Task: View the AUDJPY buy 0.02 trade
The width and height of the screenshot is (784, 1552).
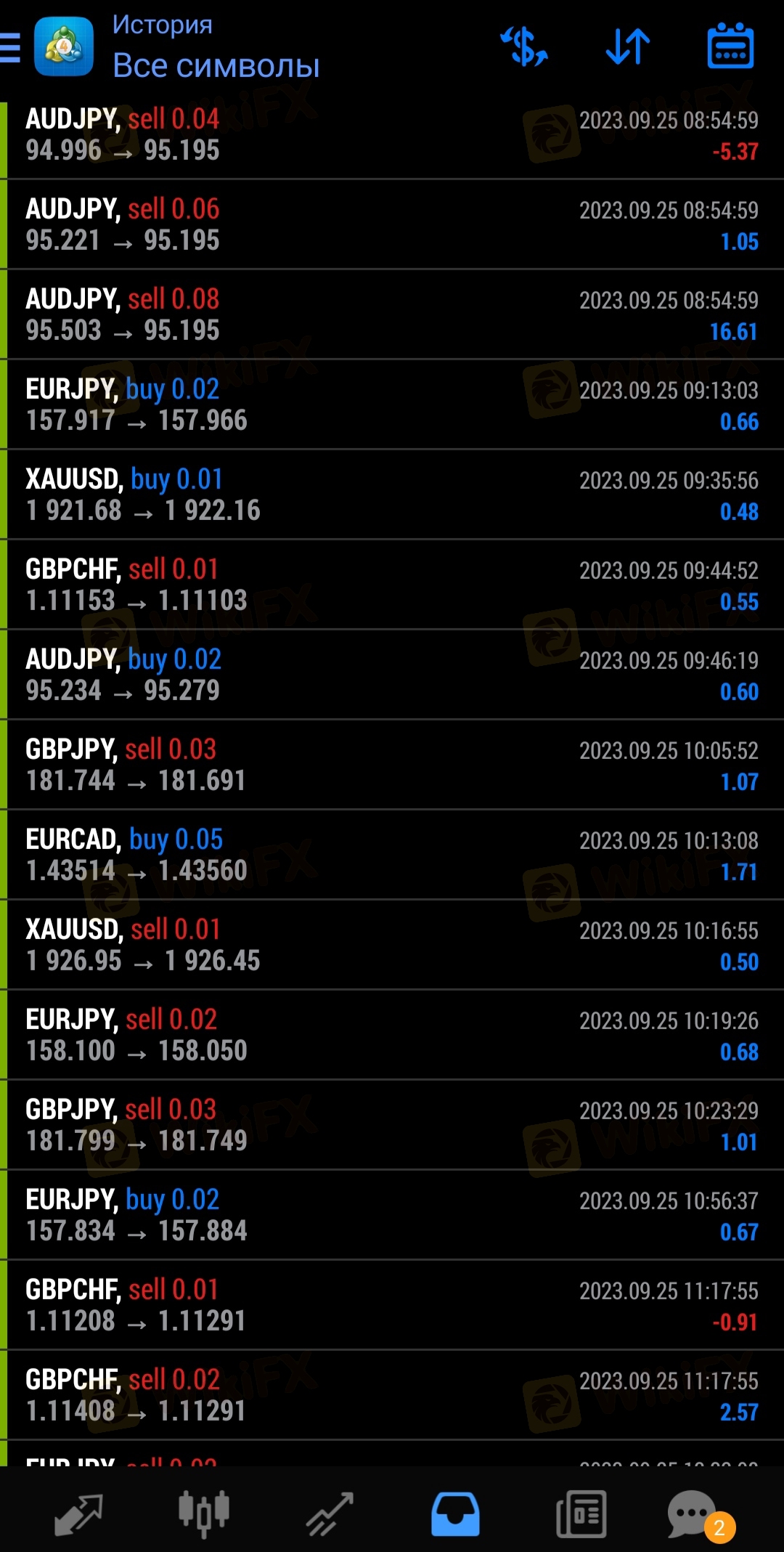Action: [392, 675]
